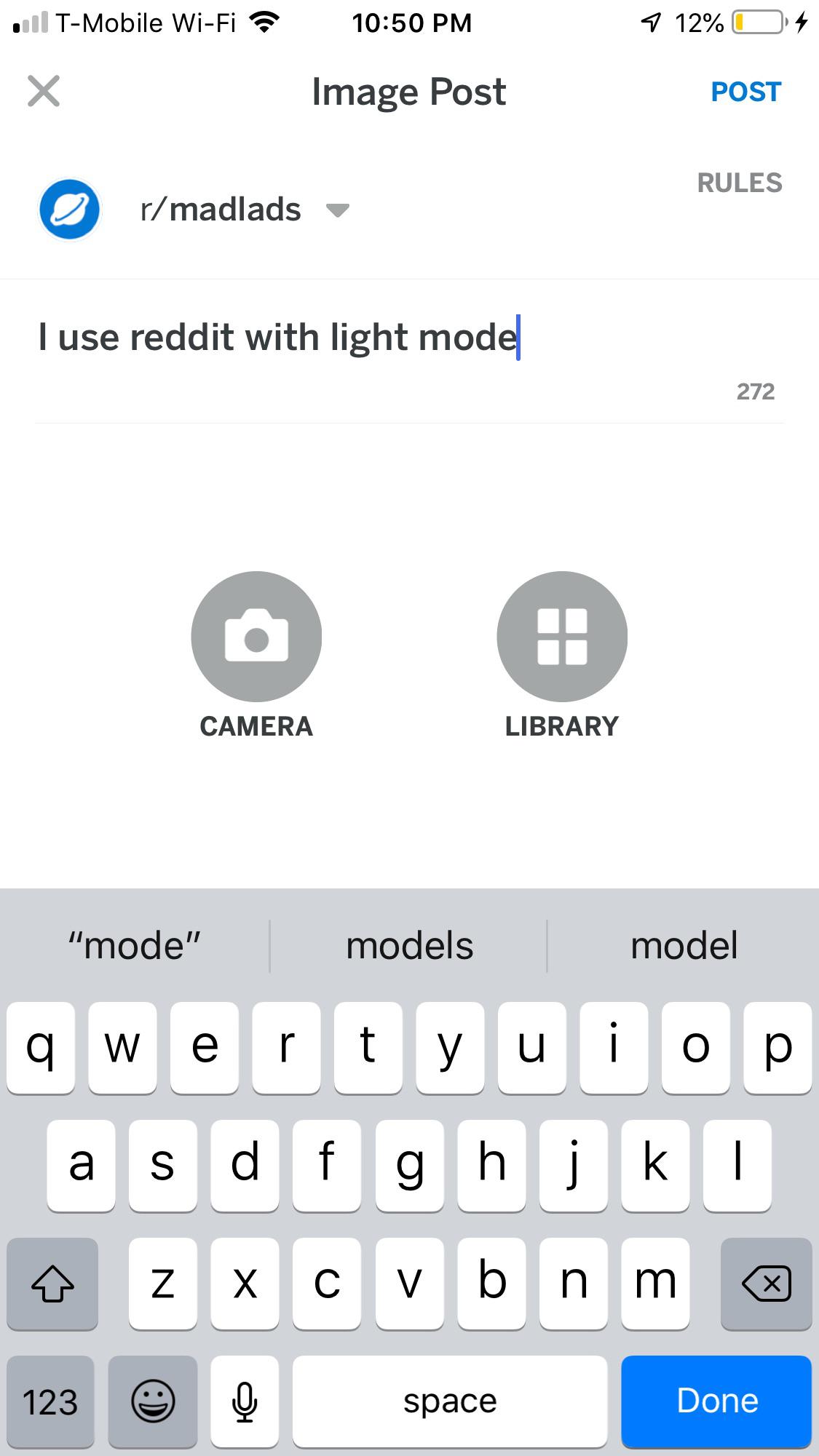Screen dimensions: 819x1456
Task: Open the subreddit picker dropdown arrow
Action: pyautogui.click(x=337, y=210)
